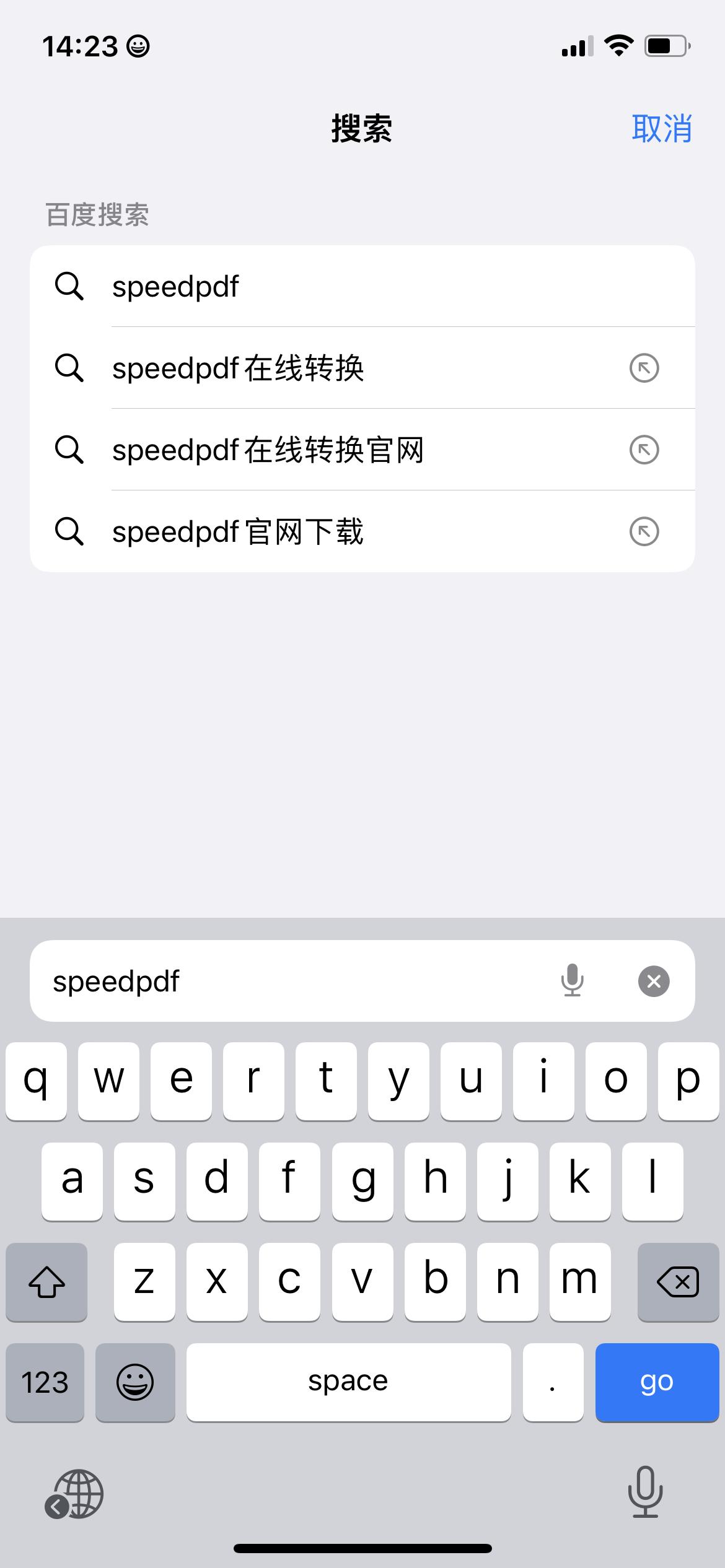The image size is (725, 1568).
Task: Tap the emoji key on the keyboard
Action: point(136,1382)
